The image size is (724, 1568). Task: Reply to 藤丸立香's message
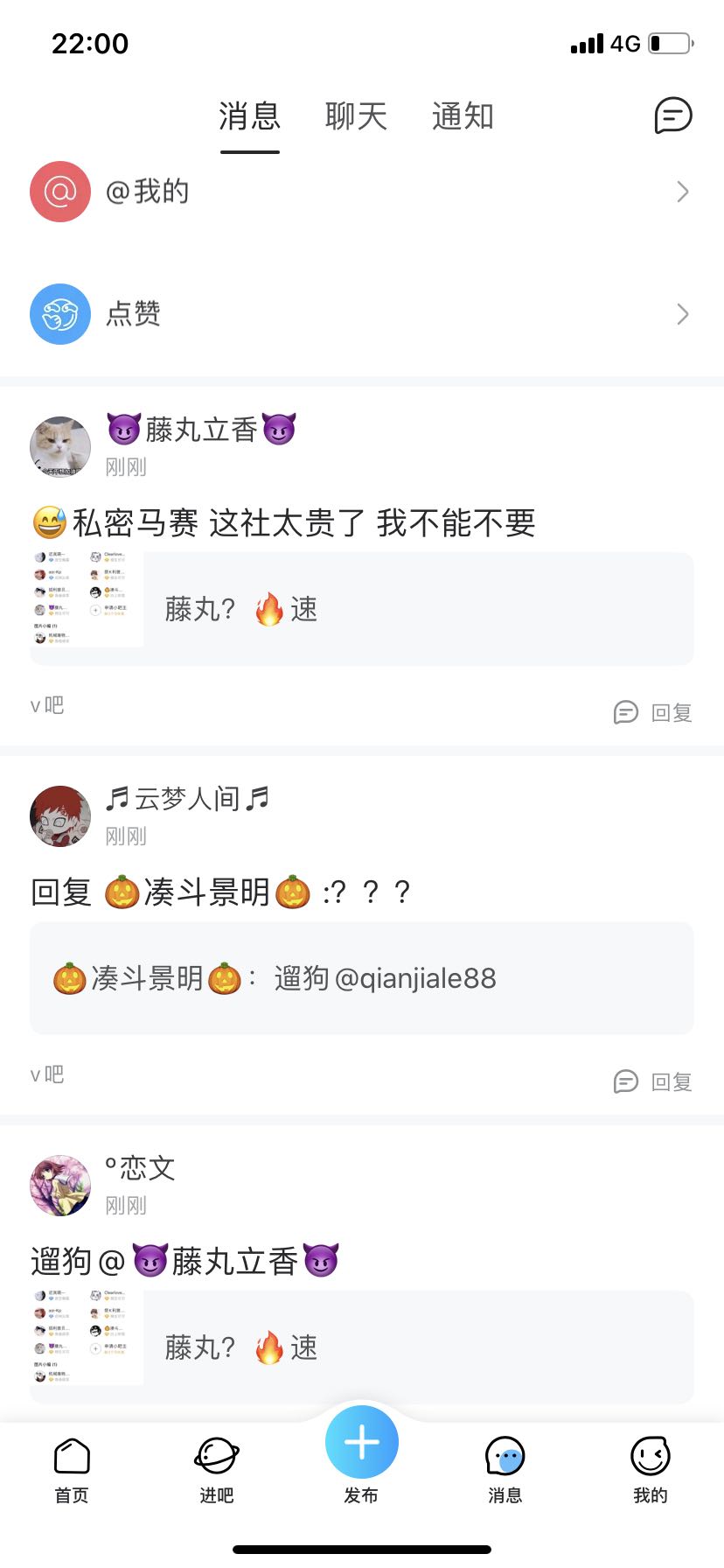pos(653,713)
